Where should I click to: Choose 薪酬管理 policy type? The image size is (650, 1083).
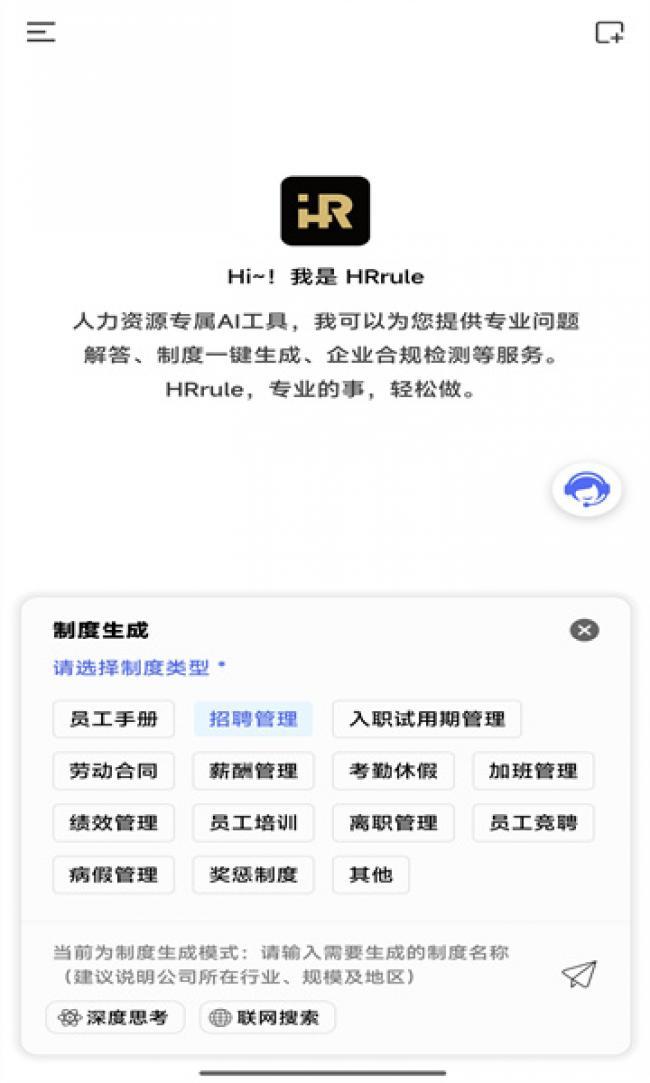253,771
